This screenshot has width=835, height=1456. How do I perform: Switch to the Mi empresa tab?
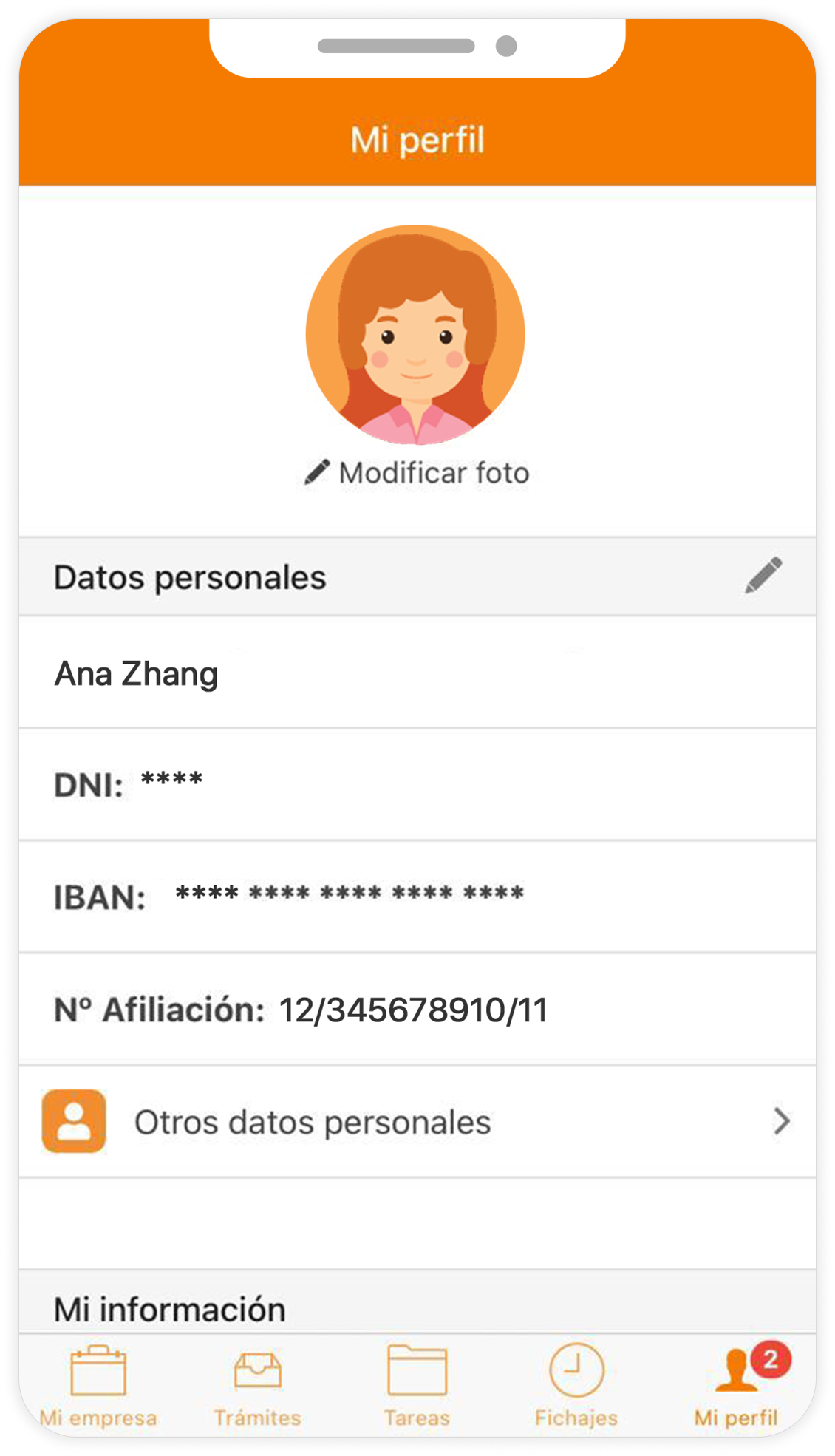pyautogui.click(x=98, y=1386)
